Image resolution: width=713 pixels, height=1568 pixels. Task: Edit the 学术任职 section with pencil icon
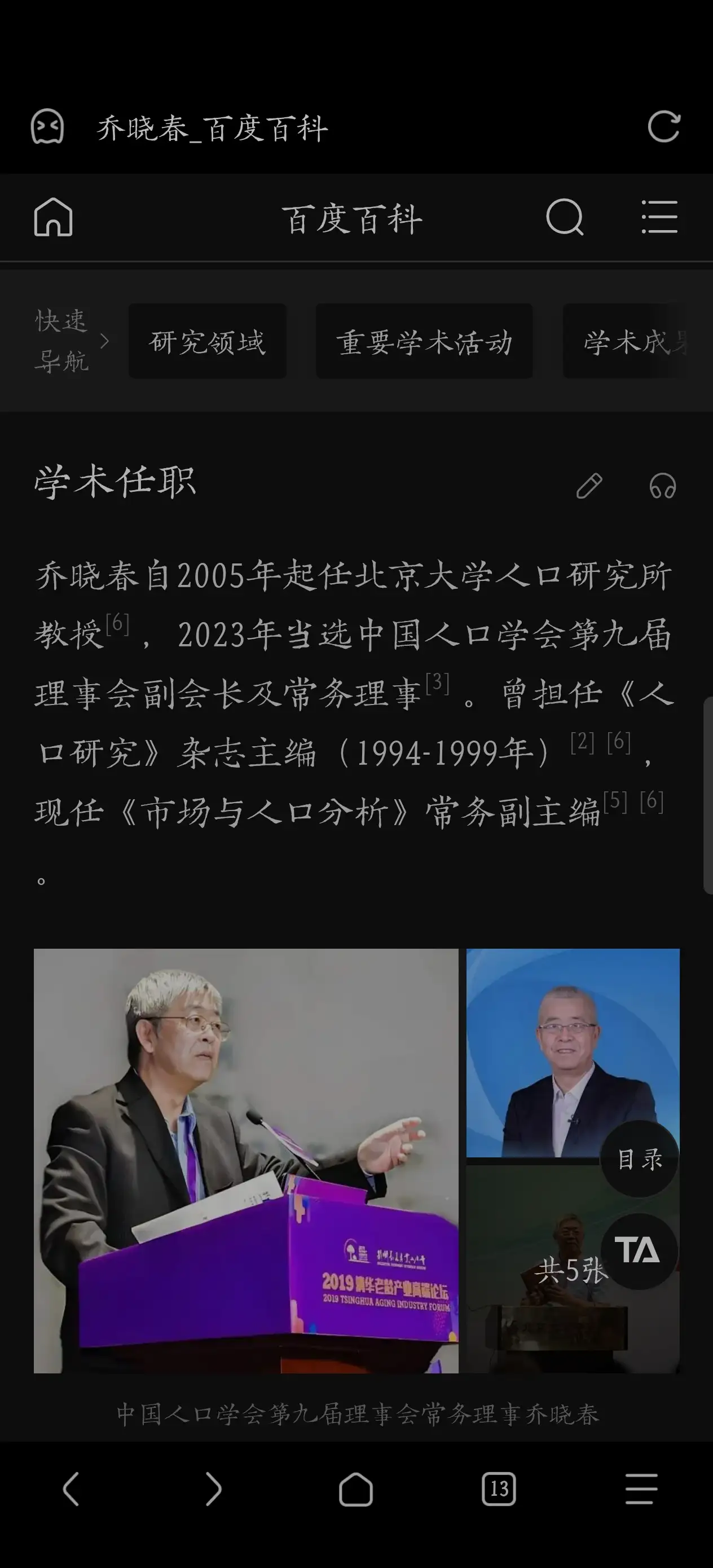589,486
